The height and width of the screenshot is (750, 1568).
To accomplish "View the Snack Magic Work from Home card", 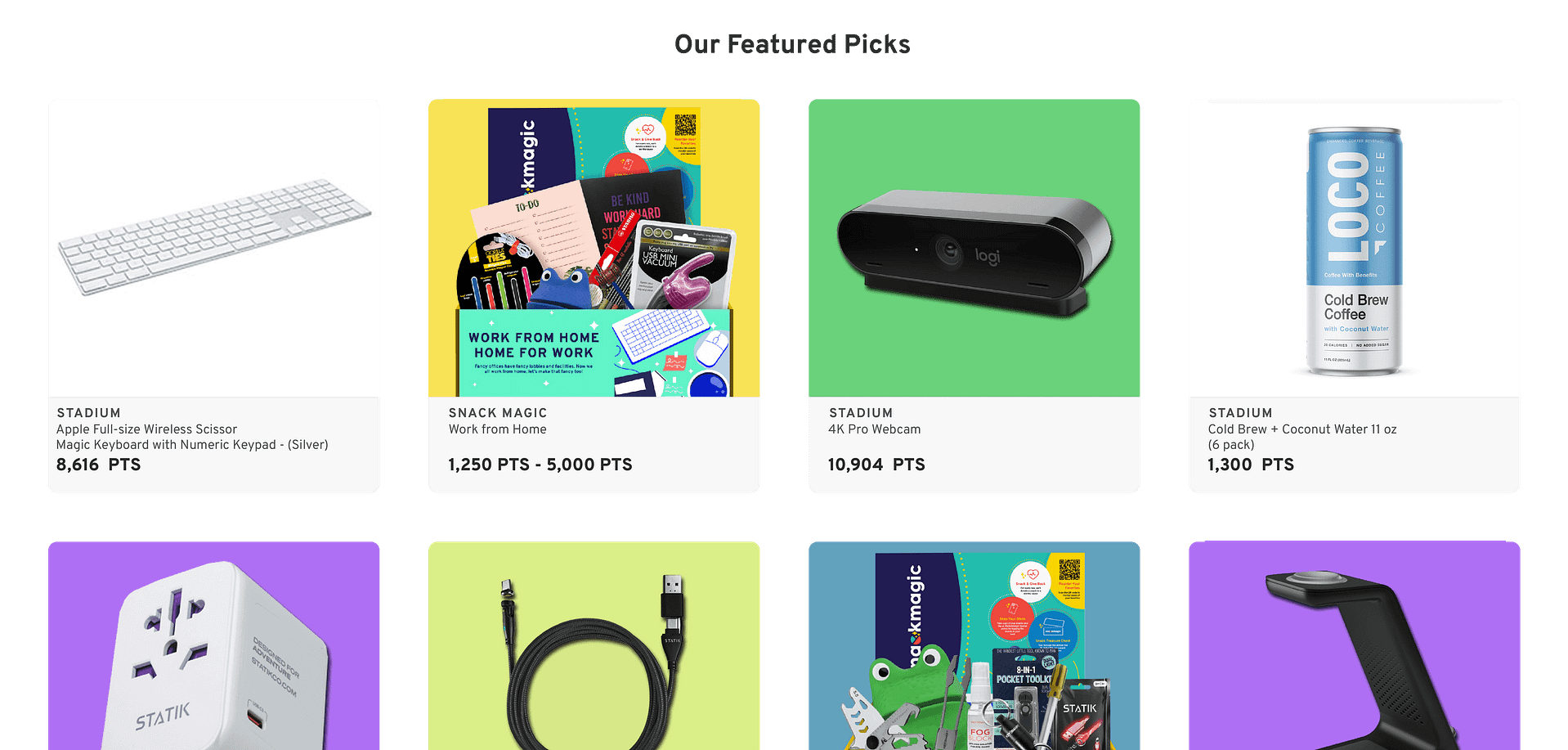I will pos(594,294).
